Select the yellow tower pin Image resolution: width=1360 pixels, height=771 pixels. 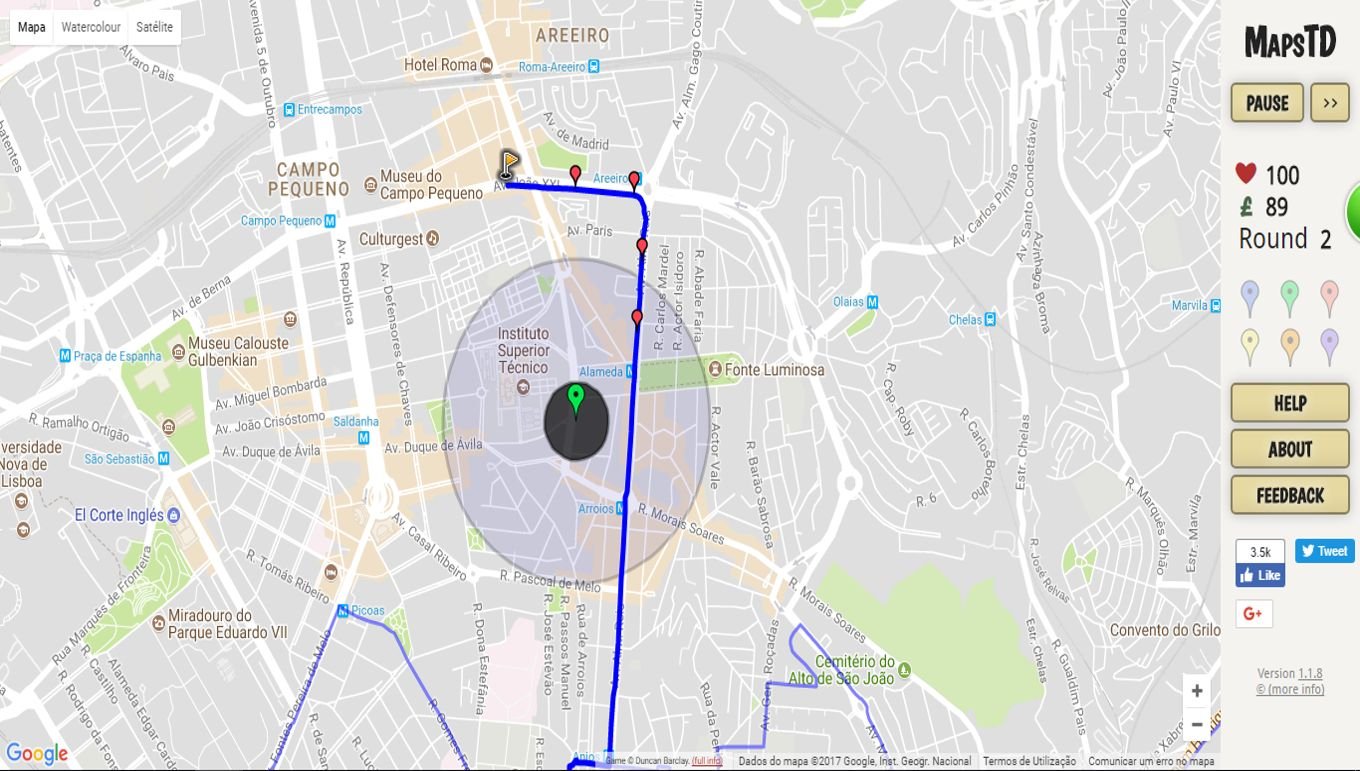pyautogui.click(x=1249, y=344)
